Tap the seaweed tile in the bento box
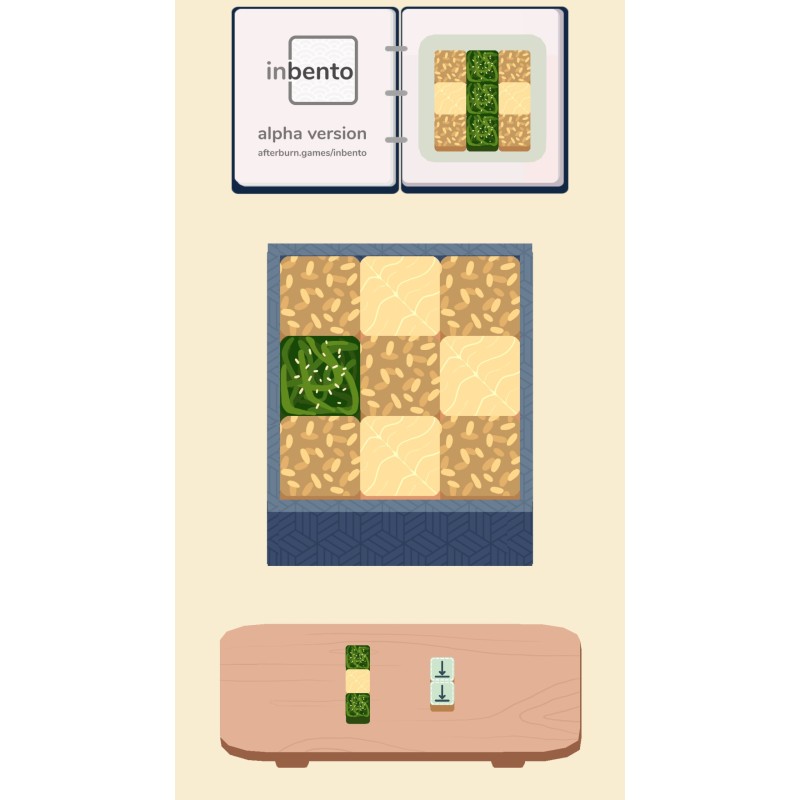The width and height of the screenshot is (800, 800). pos(320,377)
